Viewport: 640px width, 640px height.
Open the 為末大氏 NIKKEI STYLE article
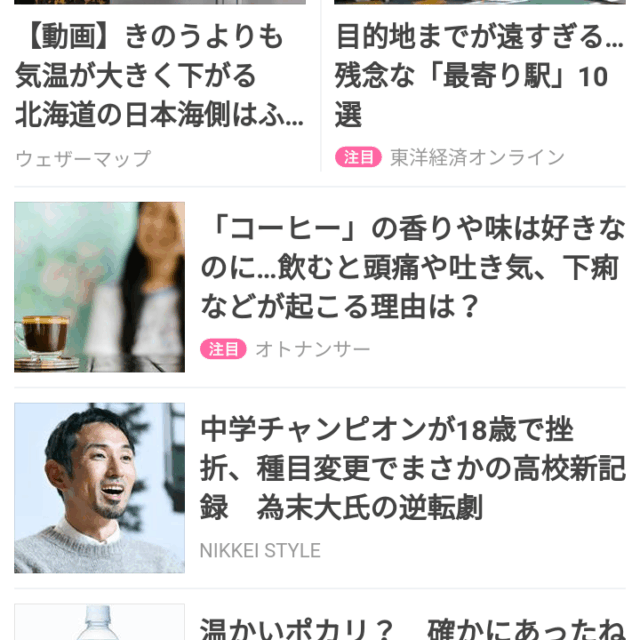[x=410, y=470]
